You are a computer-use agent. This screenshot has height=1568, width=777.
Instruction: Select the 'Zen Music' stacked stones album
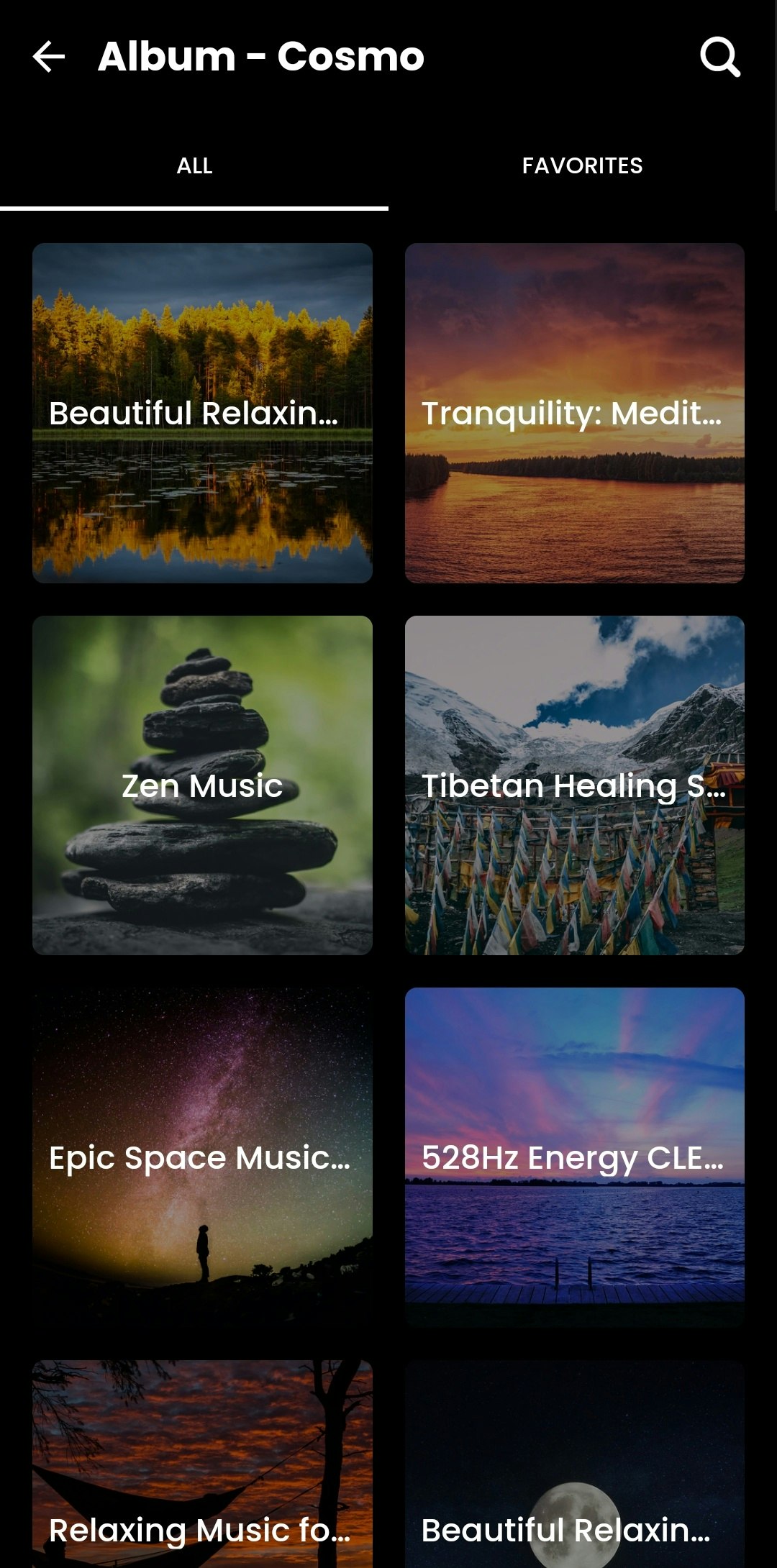(x=202, y=786)
